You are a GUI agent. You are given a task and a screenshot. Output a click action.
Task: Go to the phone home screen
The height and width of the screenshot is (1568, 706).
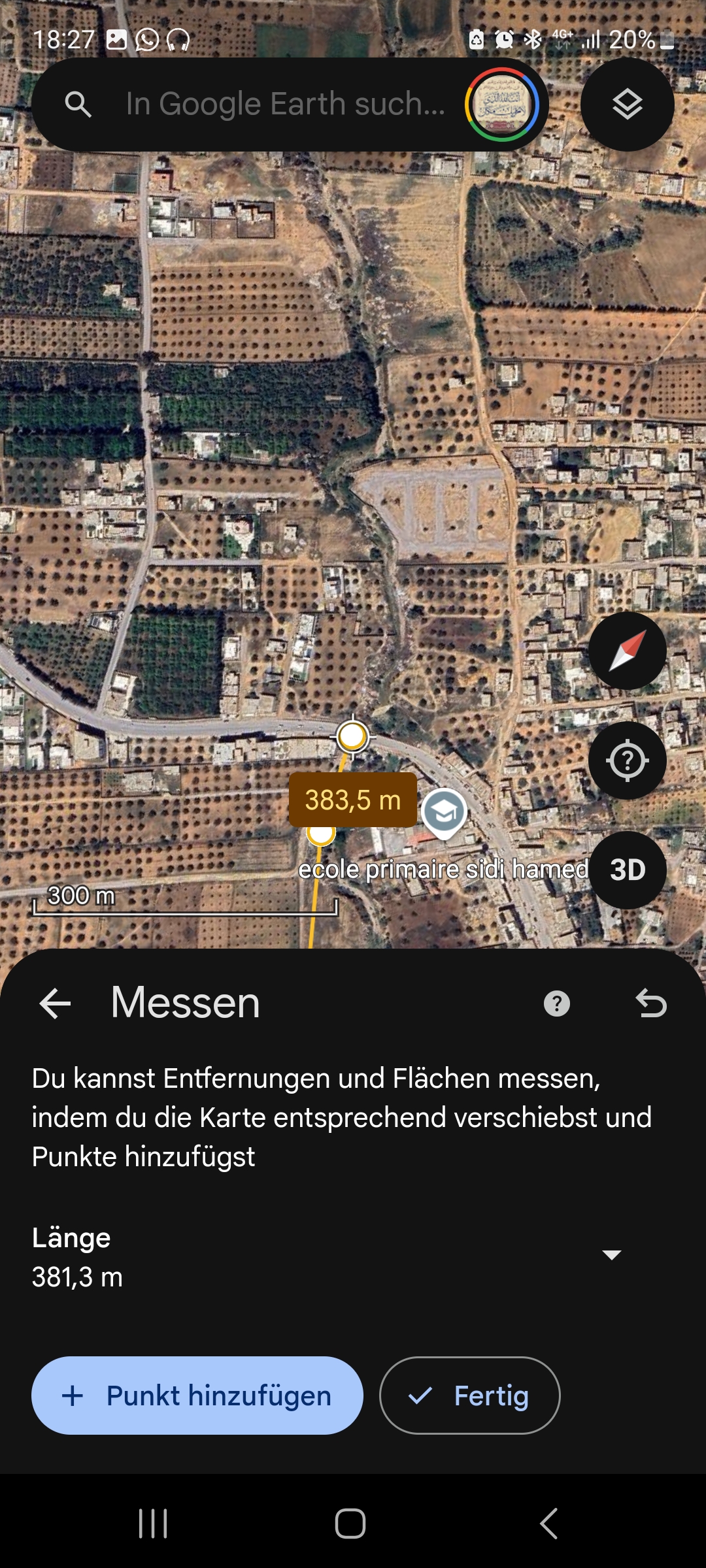350,1524
